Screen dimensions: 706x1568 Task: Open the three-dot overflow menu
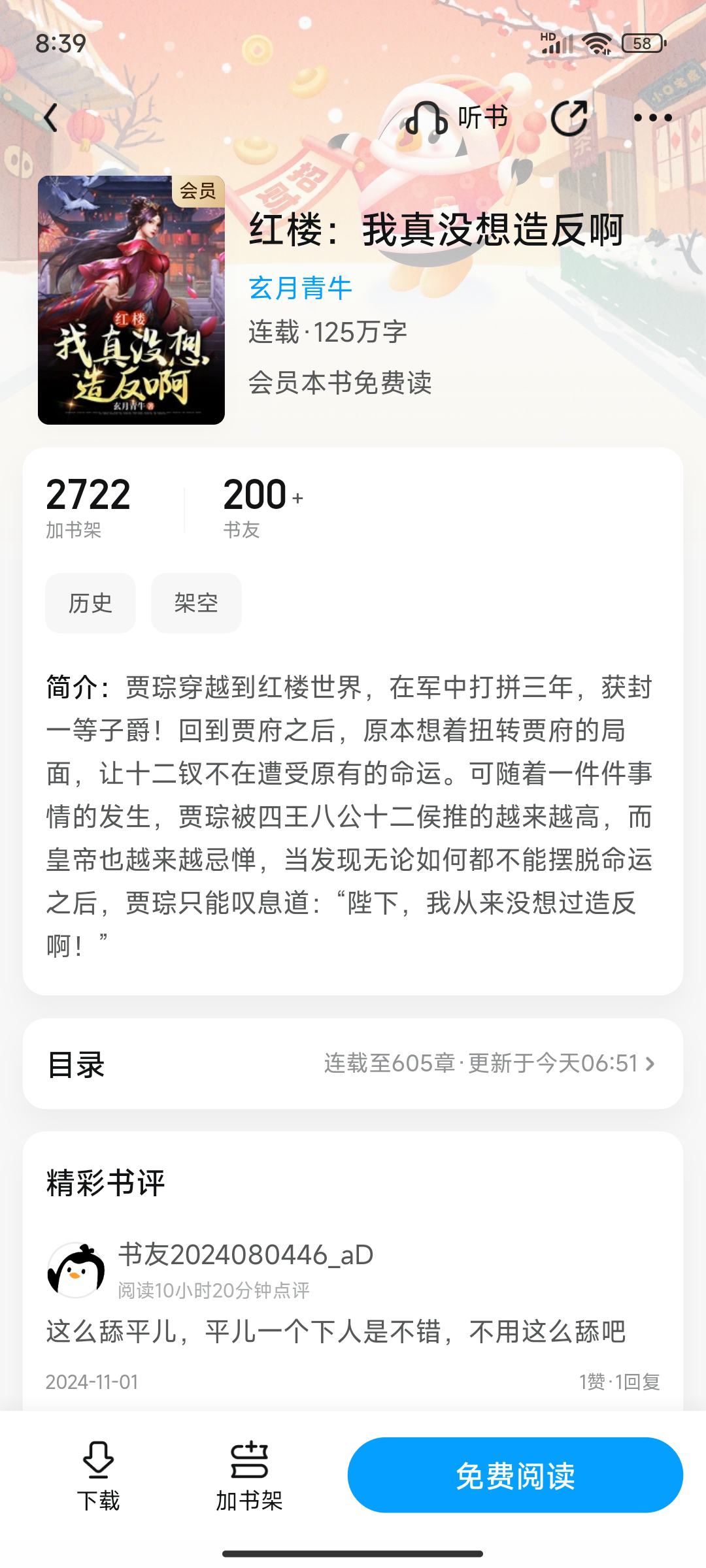tap(652, 118)
